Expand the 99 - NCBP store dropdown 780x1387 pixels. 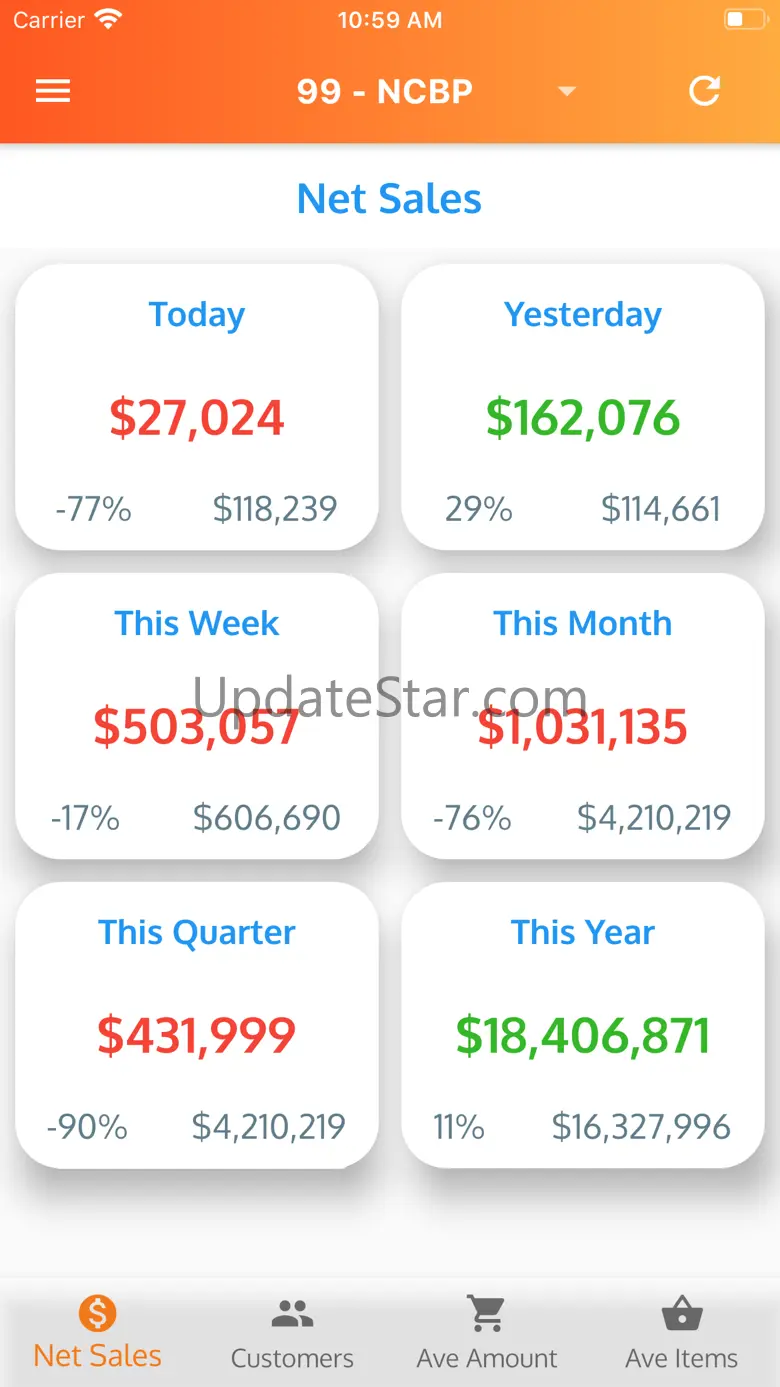[566, 92]
